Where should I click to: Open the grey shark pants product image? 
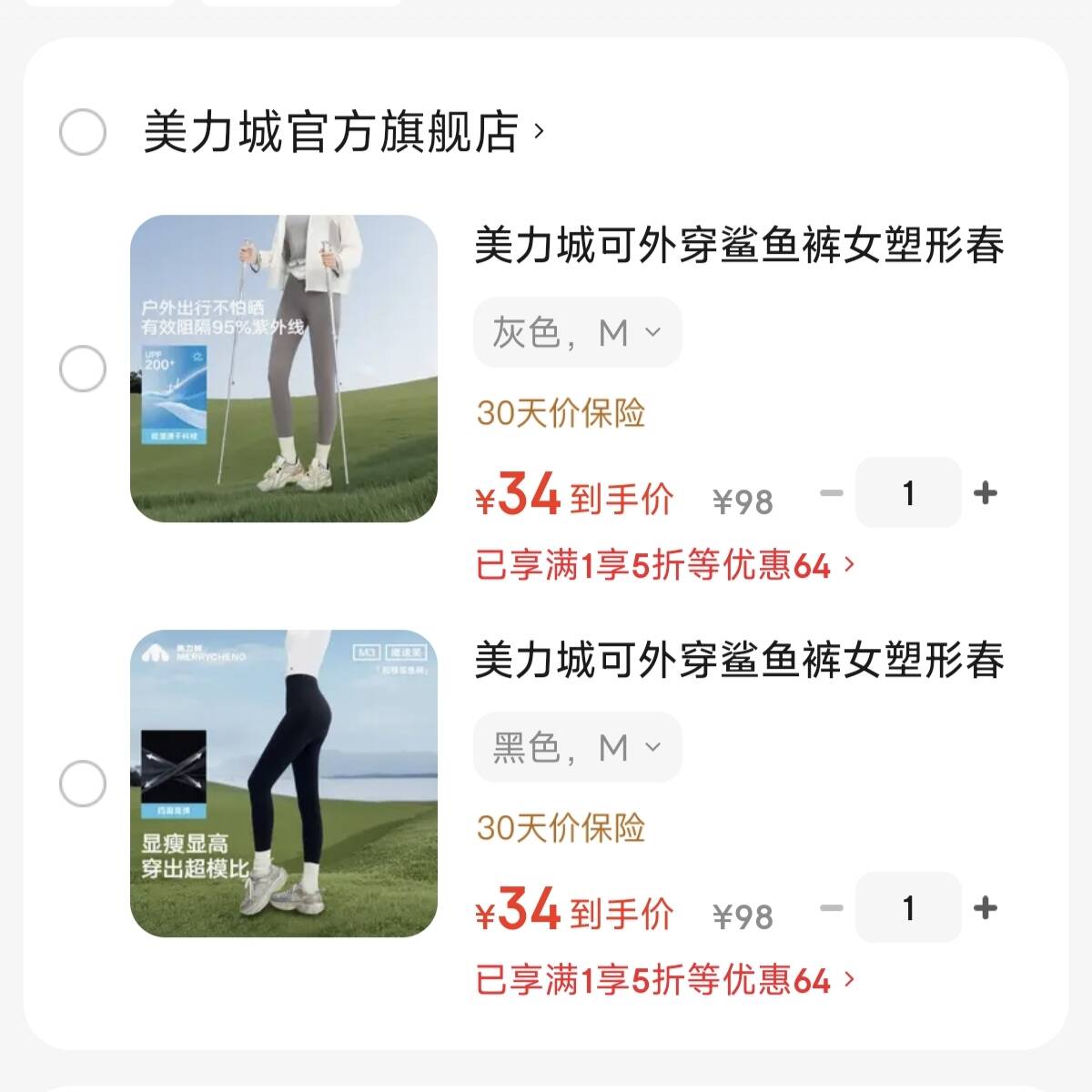(283, 369)
